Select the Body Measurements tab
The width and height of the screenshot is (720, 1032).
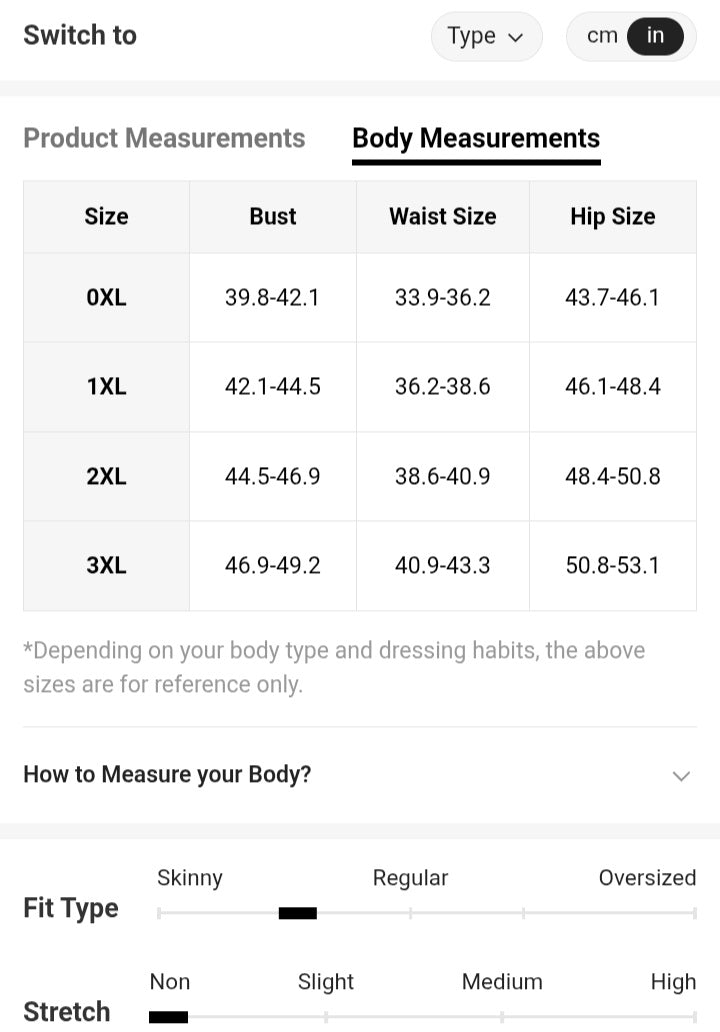pyautogui.click(x=476, y=138)
